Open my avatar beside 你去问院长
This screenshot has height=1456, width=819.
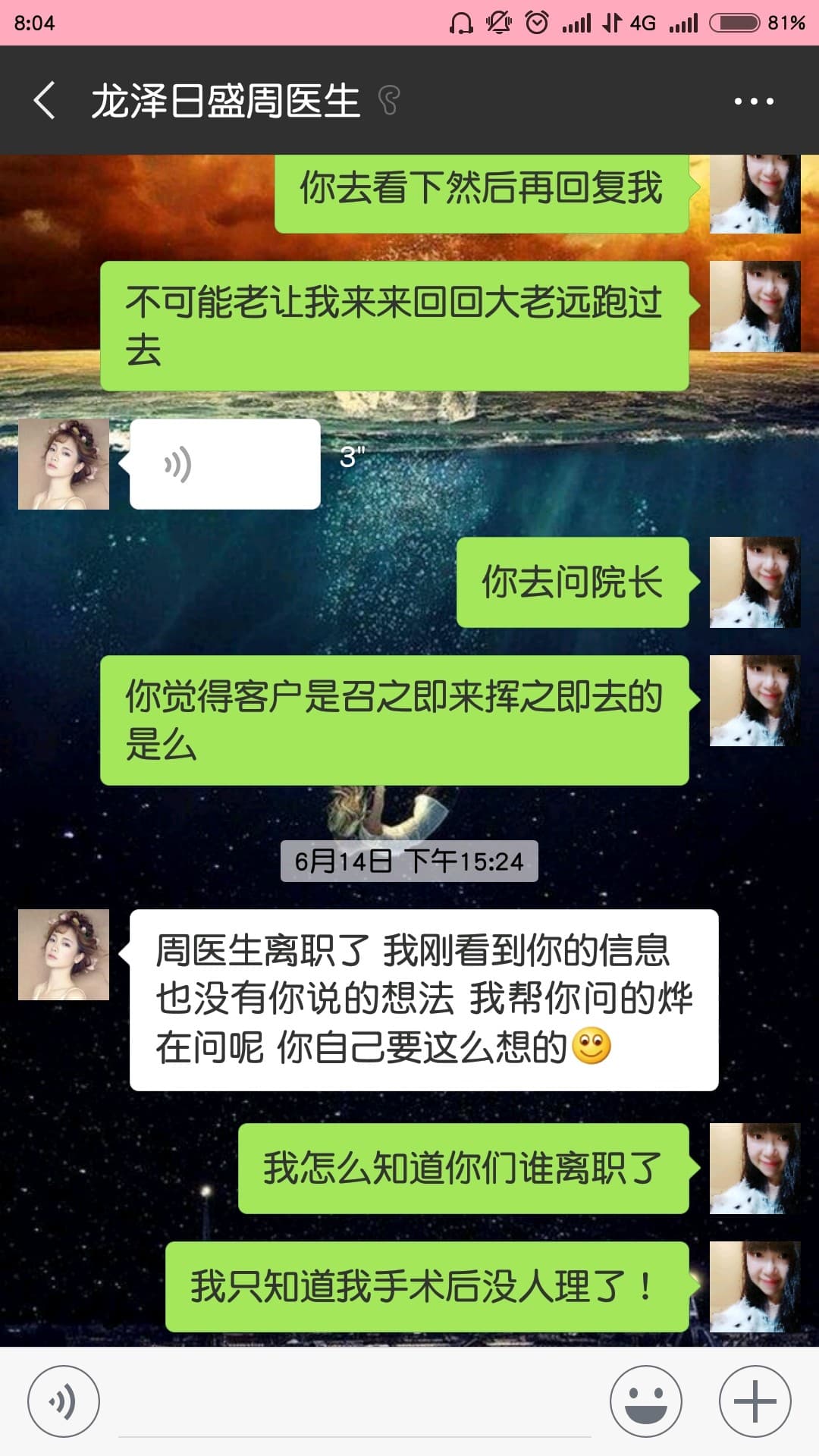click(x=755, y=582)
